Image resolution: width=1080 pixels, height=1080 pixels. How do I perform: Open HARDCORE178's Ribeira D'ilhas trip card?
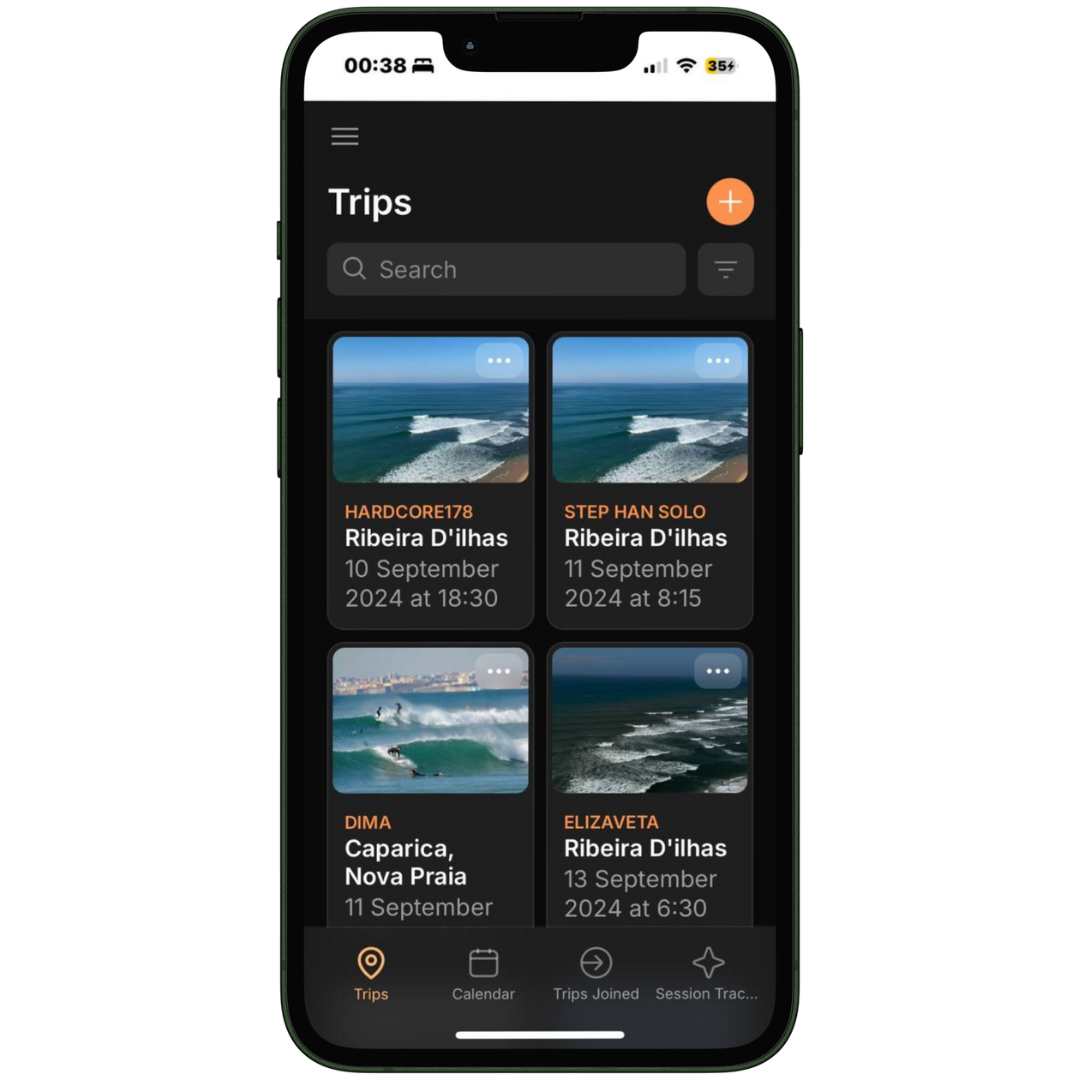[x=430, y=540]
